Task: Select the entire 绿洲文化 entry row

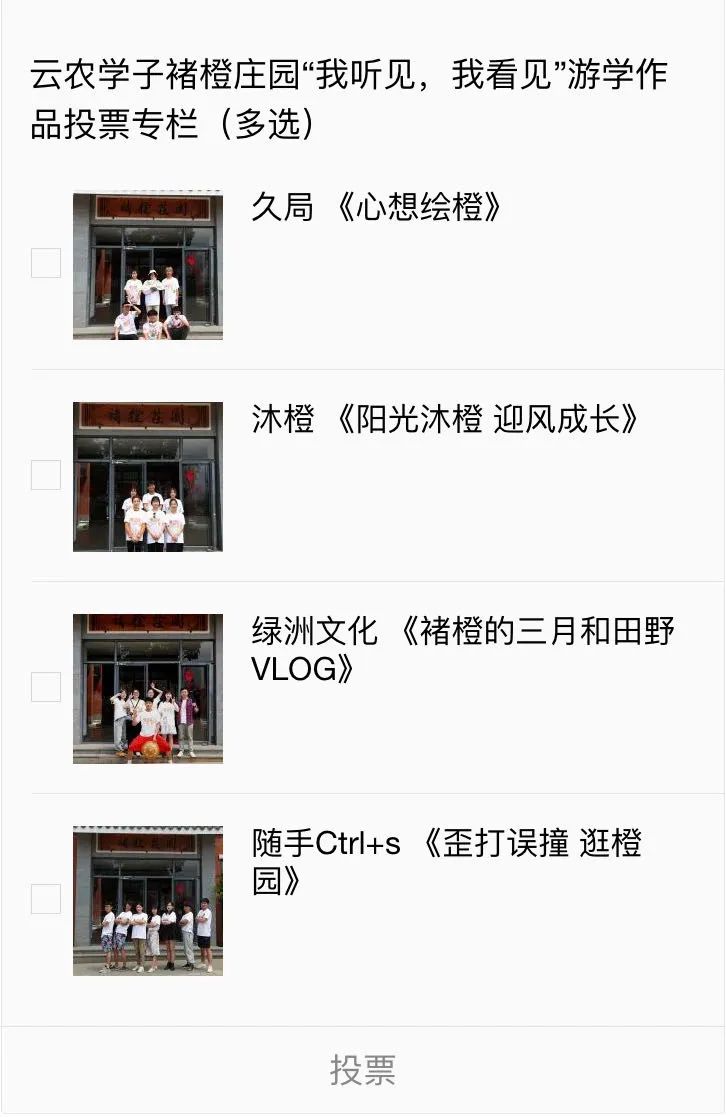Action: click(x=363, y=688)
